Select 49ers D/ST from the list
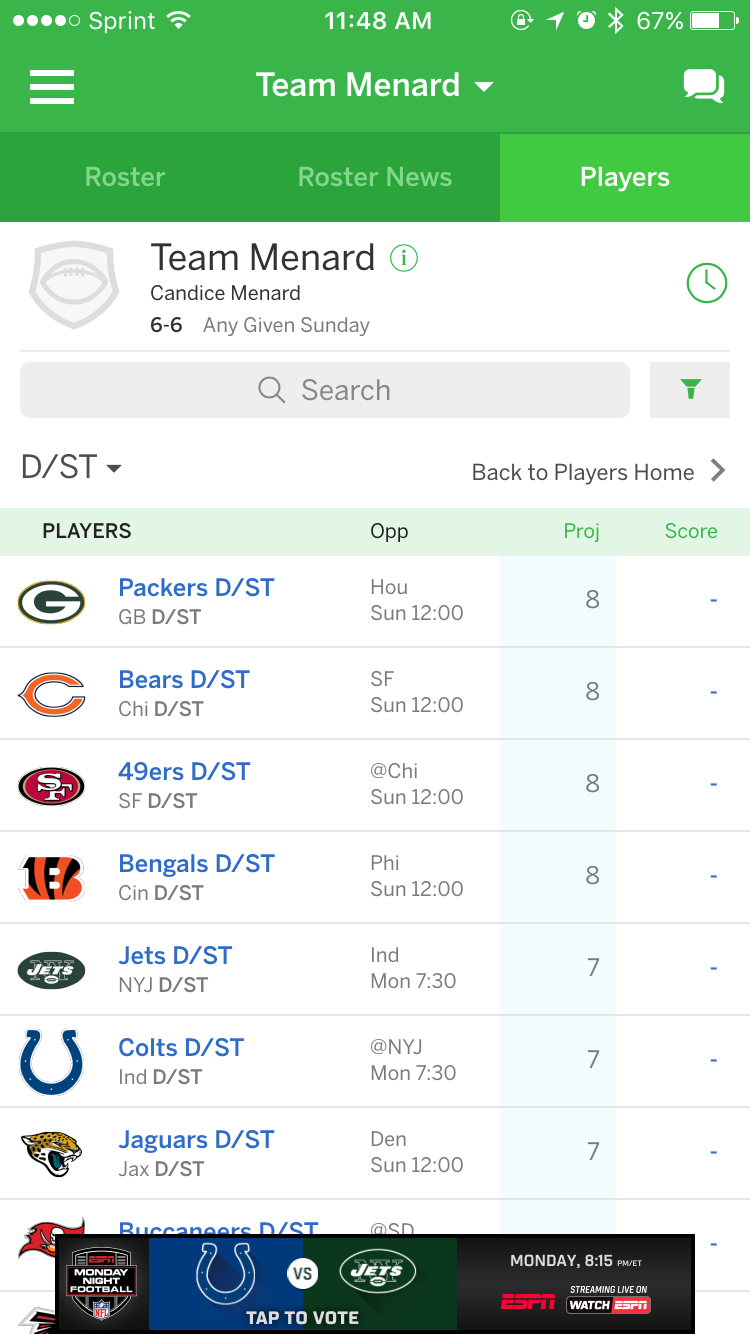The image size is (750, 1334). tap(375, 785)
